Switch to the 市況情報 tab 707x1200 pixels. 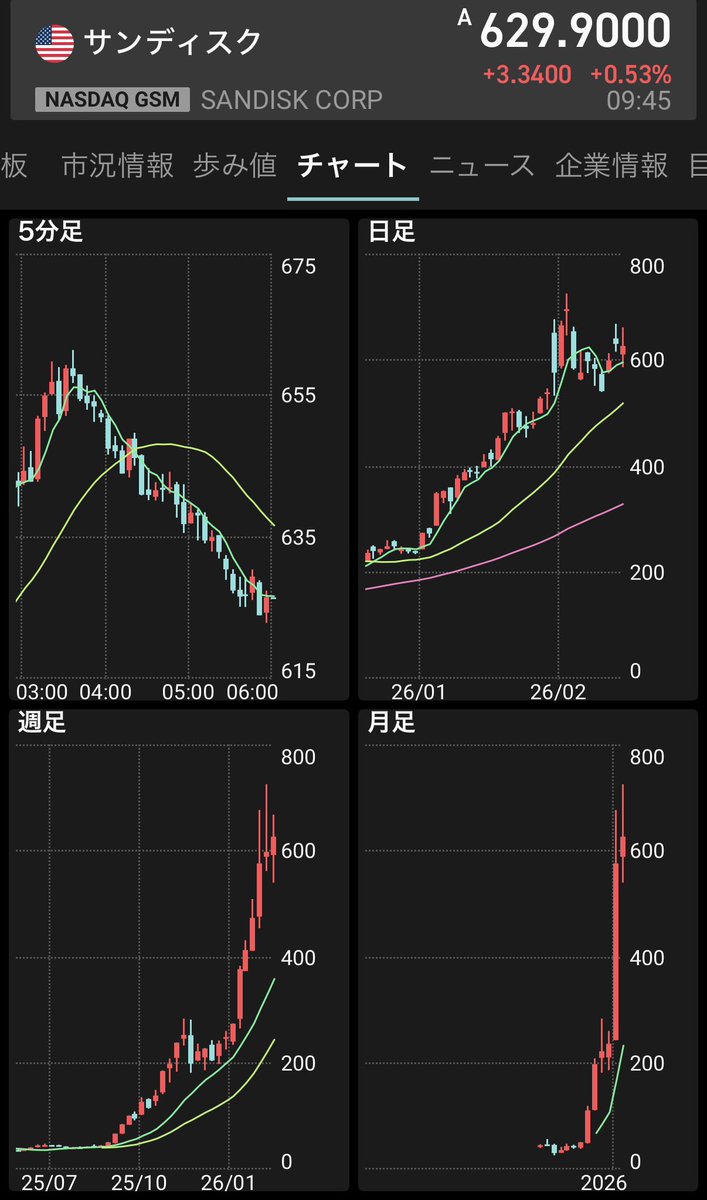(117, 166)
